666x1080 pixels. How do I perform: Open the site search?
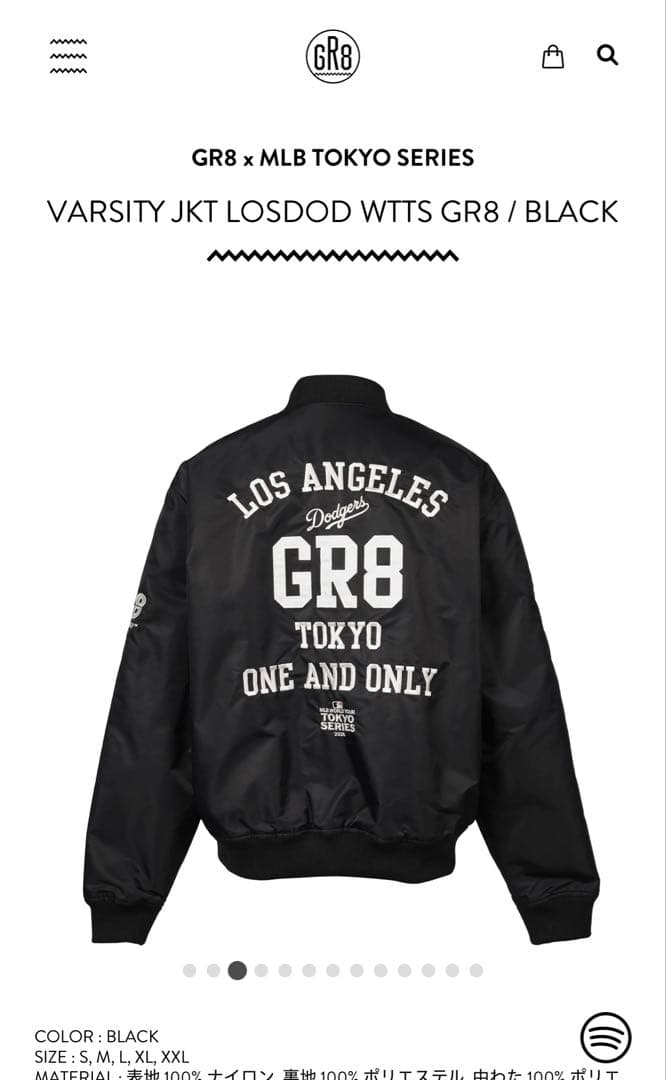607,55
